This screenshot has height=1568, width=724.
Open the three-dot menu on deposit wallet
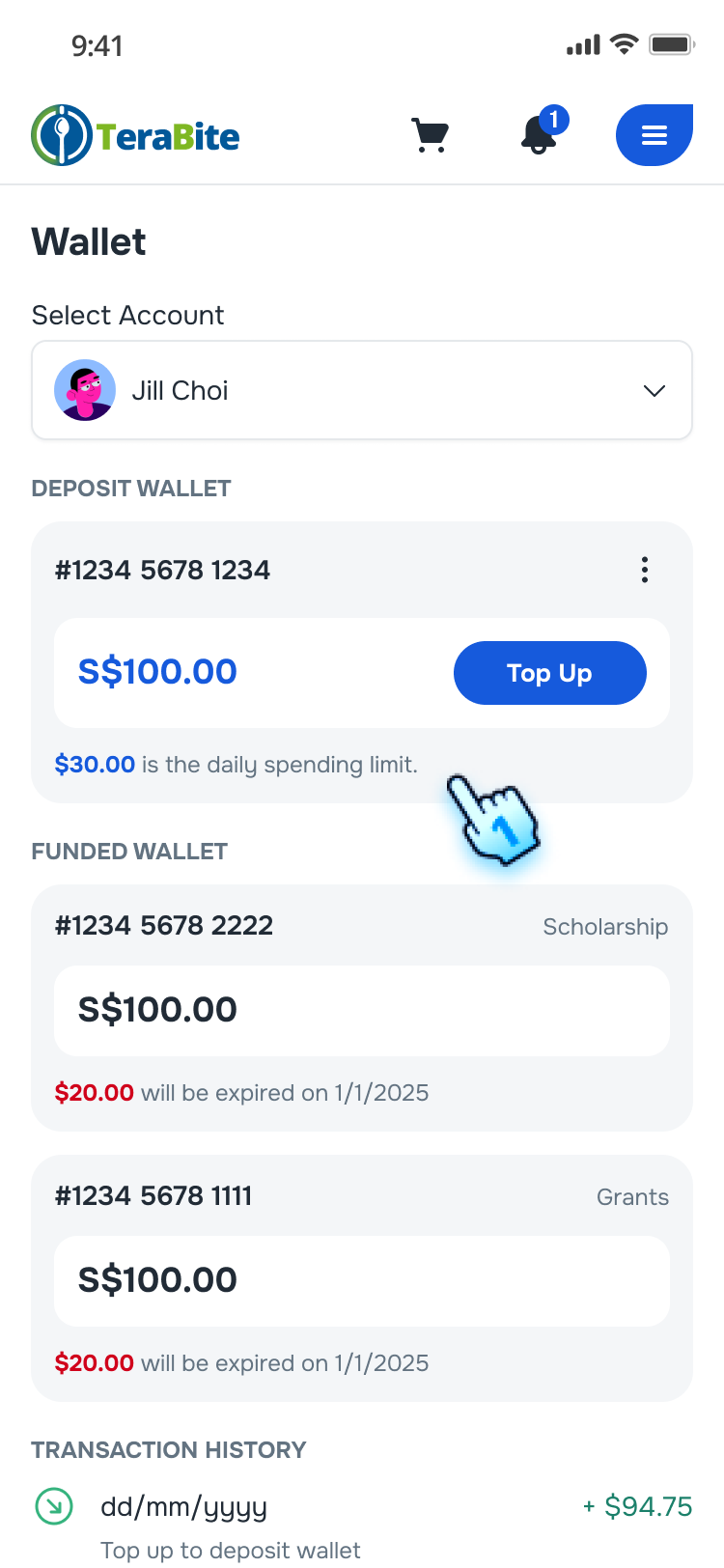point(644,570)
